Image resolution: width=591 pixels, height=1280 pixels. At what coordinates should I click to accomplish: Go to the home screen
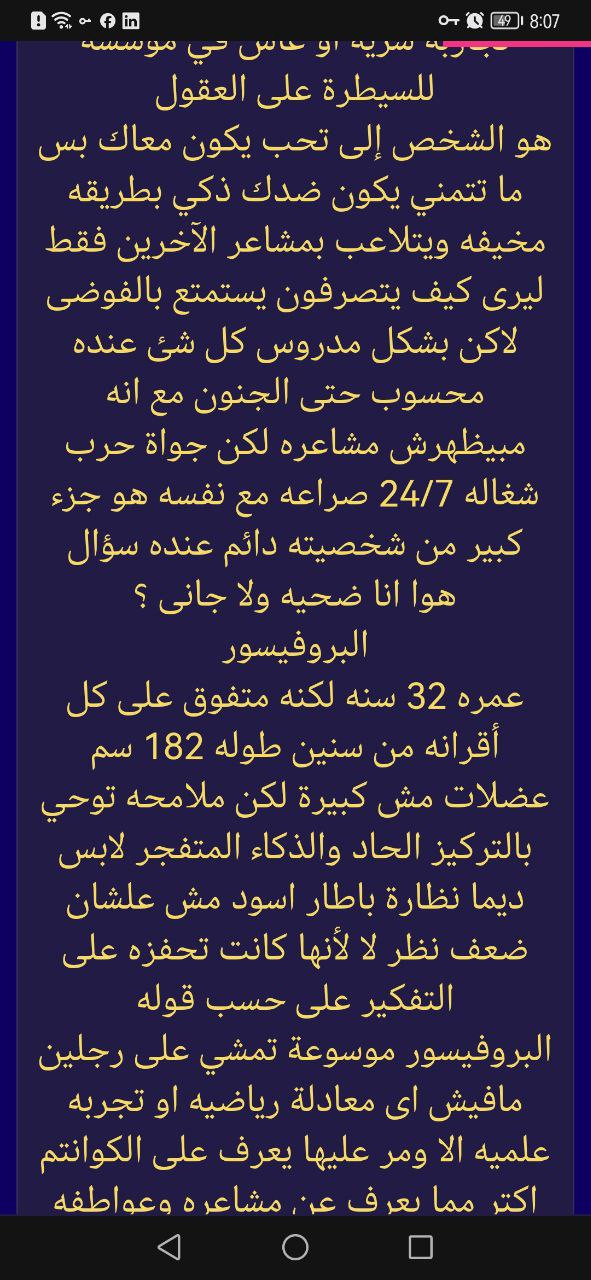click(295, 1247)
